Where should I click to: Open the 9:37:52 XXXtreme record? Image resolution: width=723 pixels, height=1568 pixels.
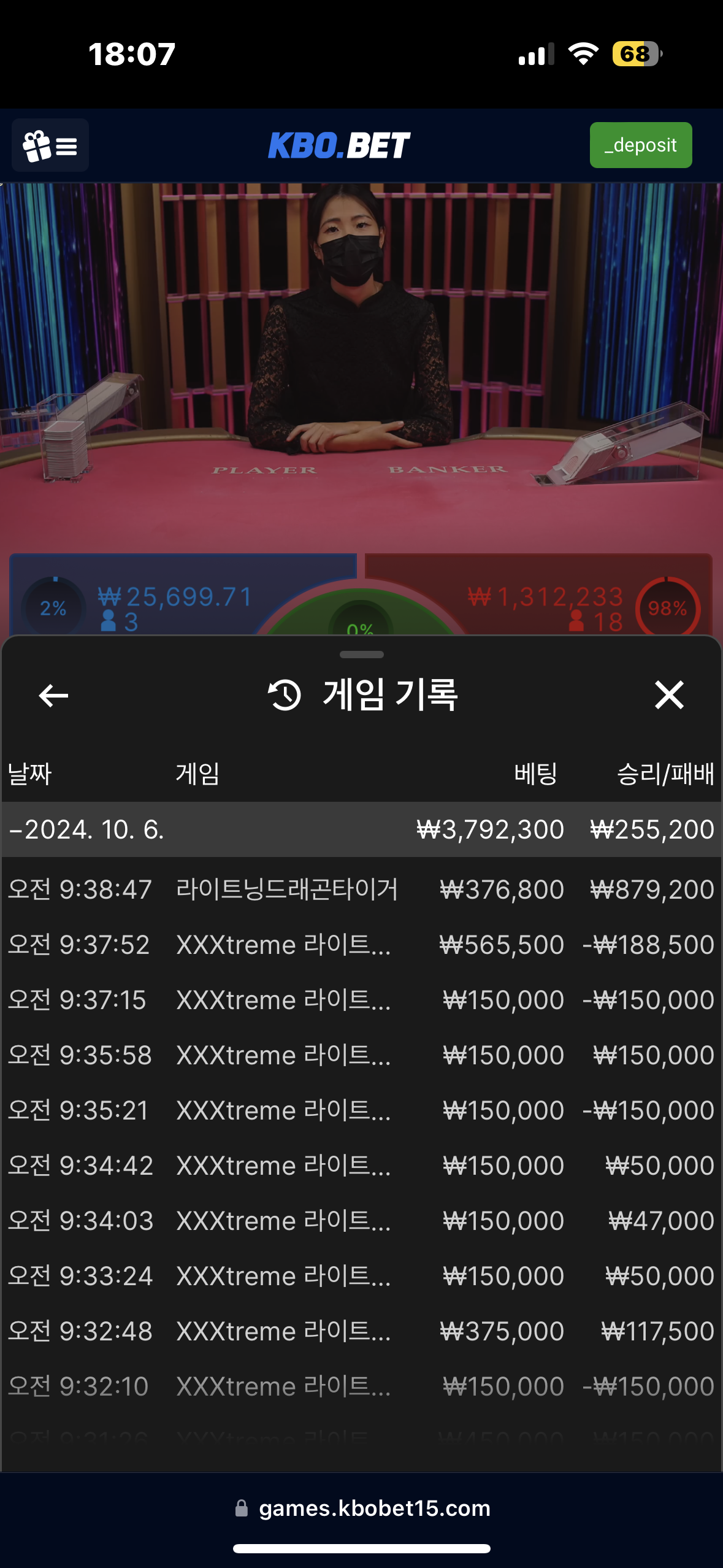click(x=362, y=945)
